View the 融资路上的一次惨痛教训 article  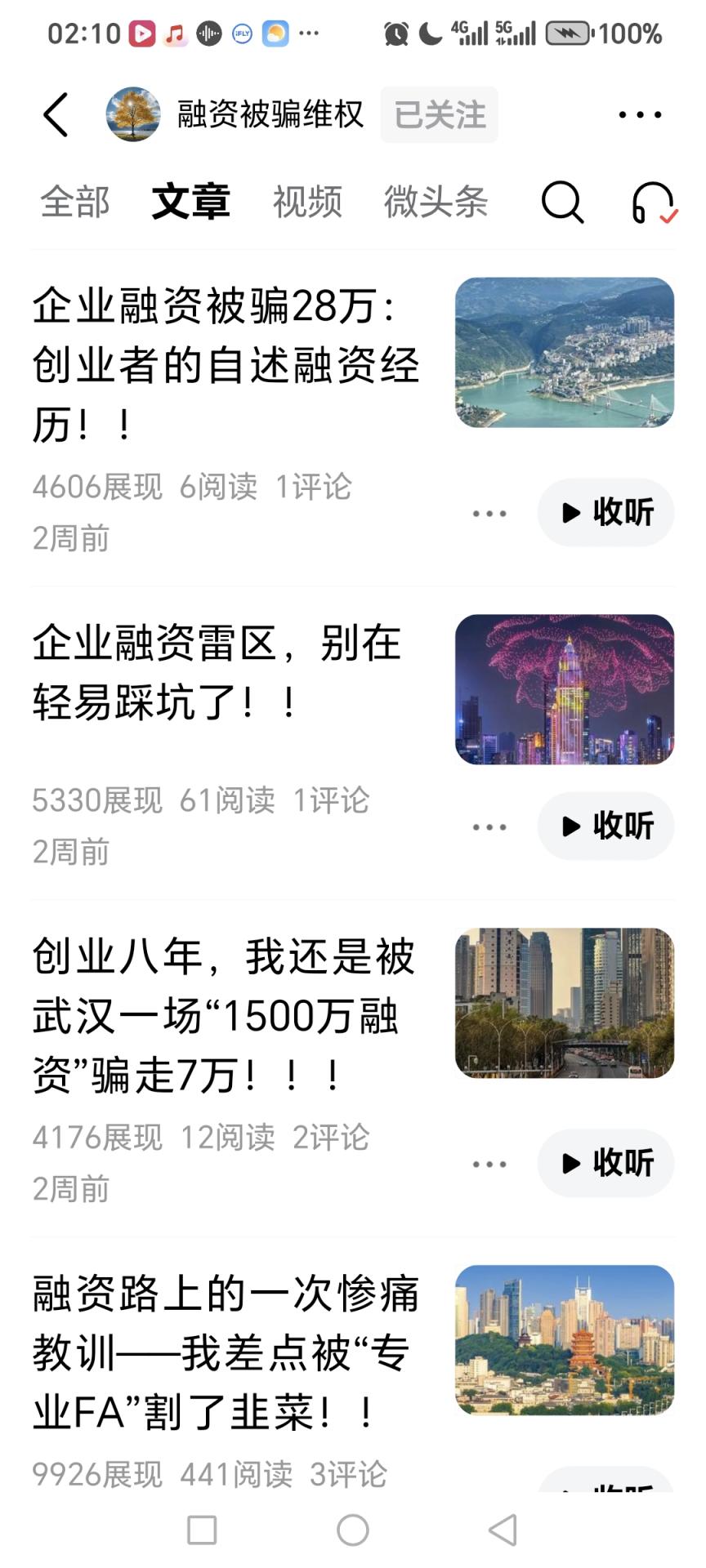click(x=226, y=1352)
